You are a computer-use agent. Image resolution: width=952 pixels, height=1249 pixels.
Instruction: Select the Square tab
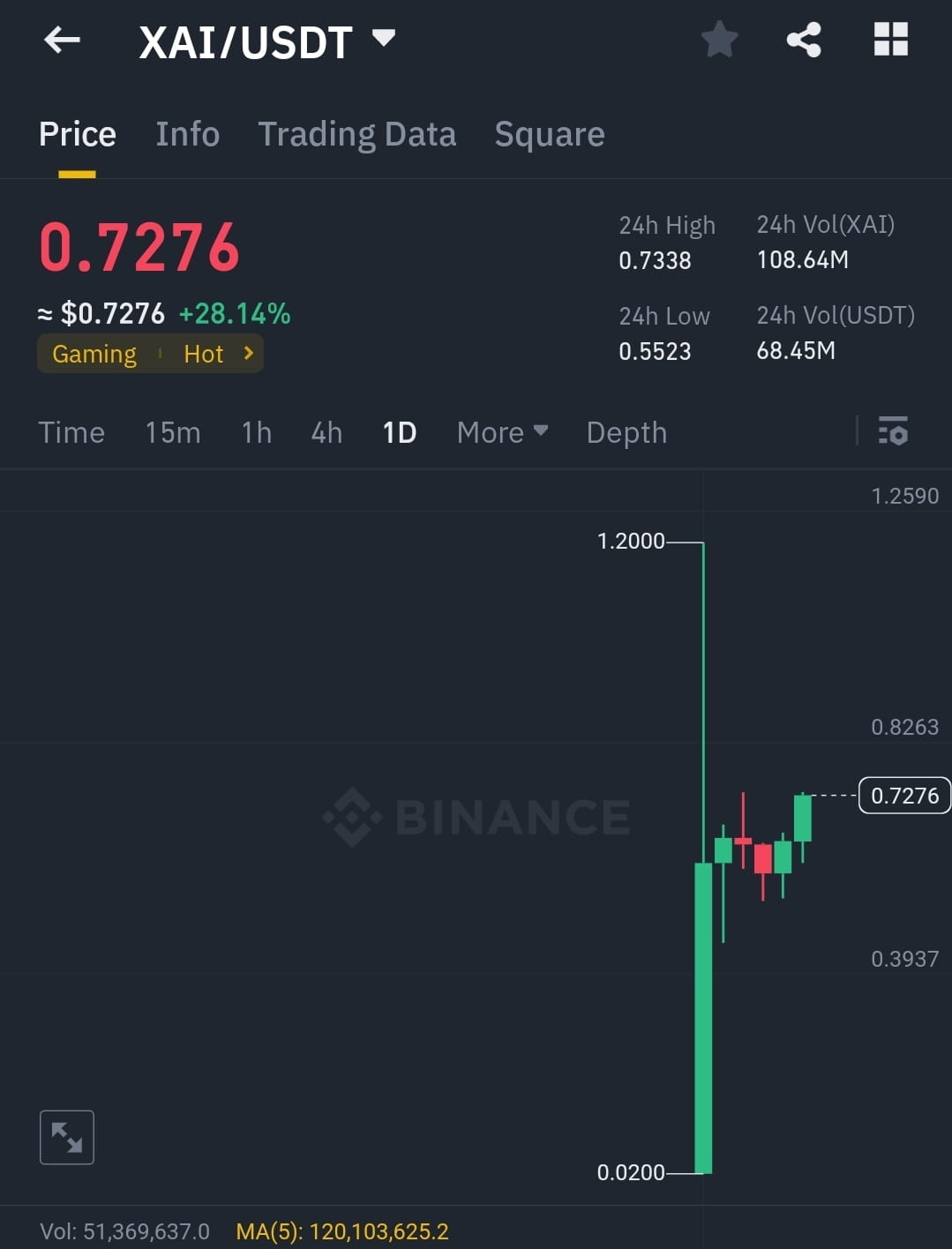point(549,134)
